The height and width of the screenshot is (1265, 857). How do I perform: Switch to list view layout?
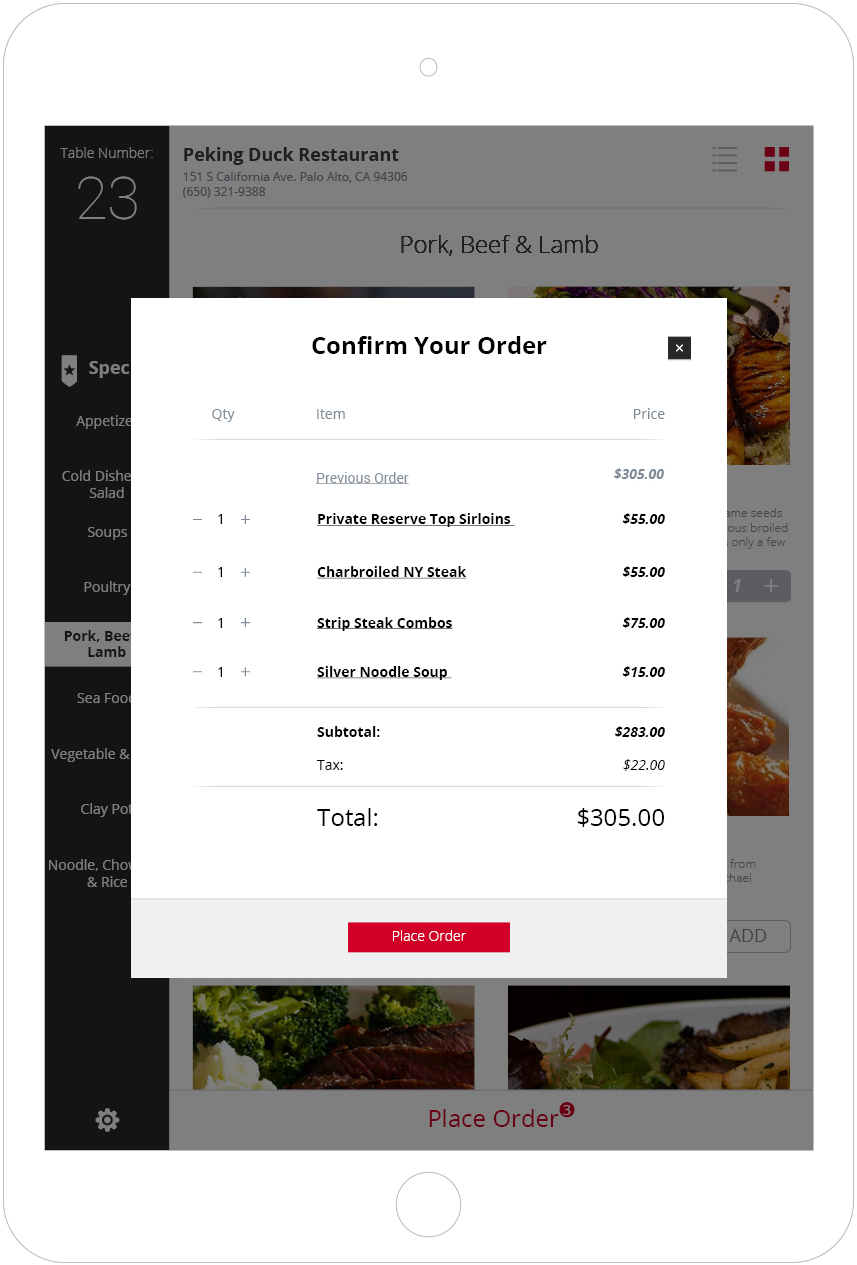coord(724,159)
